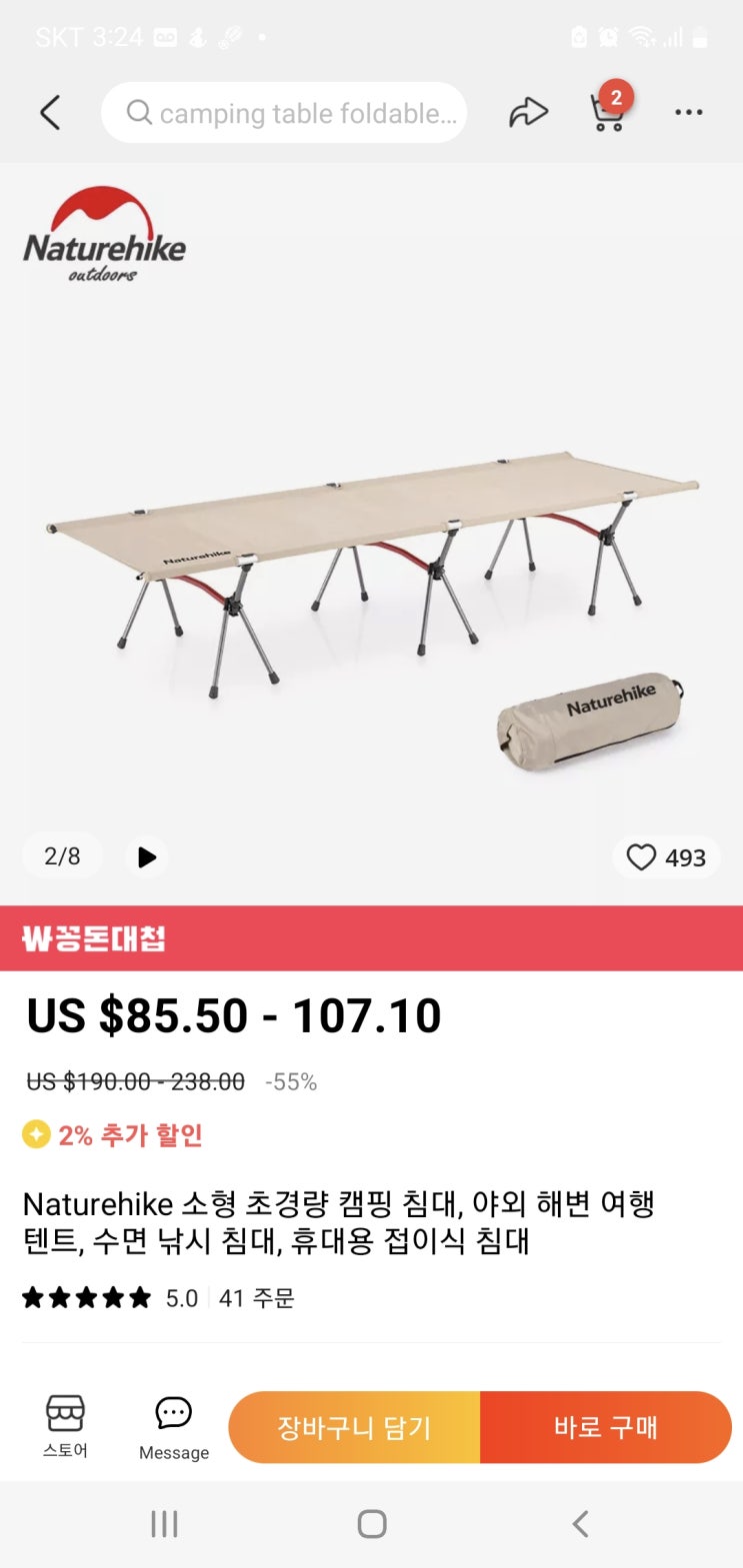Visit the seller's 스토어 page
The image size is (743, 1568).
point(66,1426)
